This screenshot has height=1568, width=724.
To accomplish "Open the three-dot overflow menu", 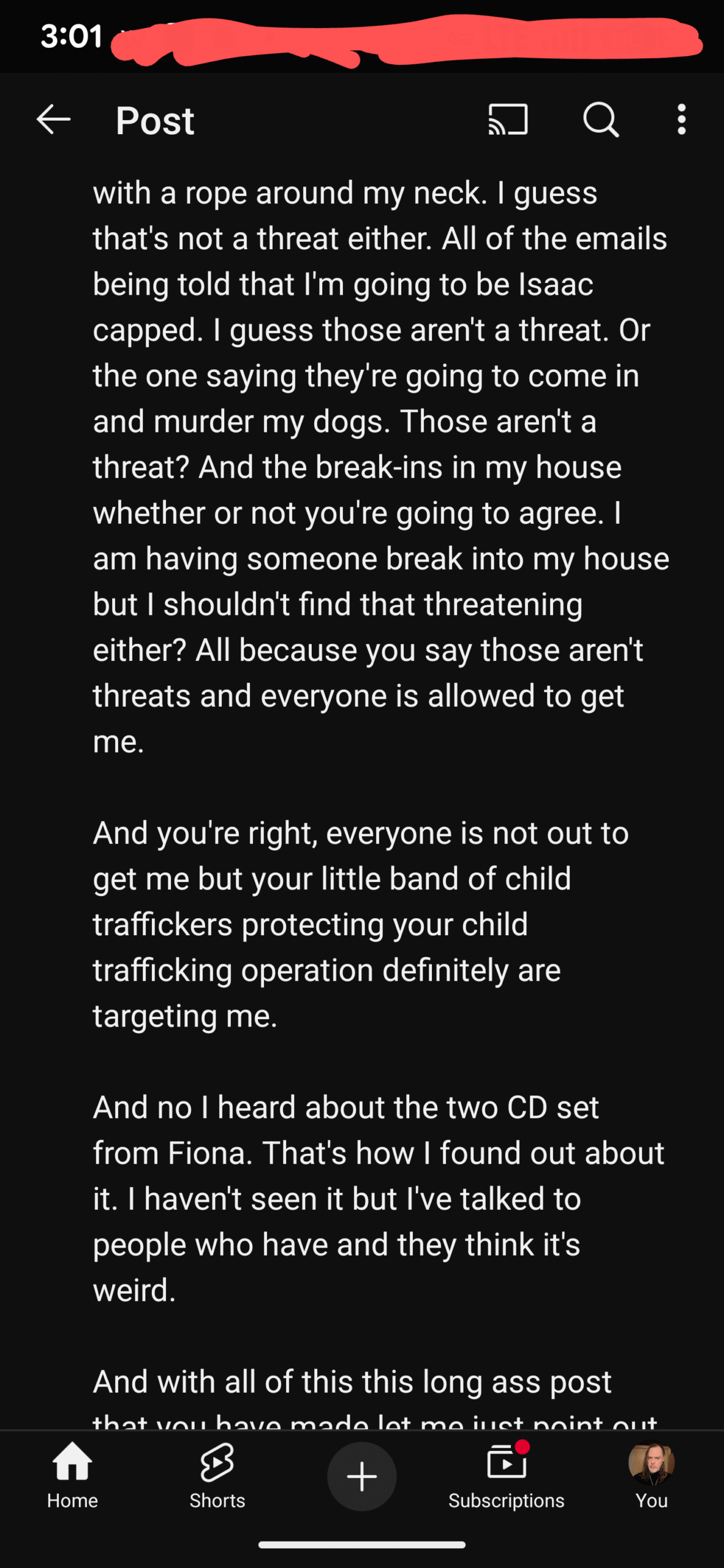I will point(681,119).
